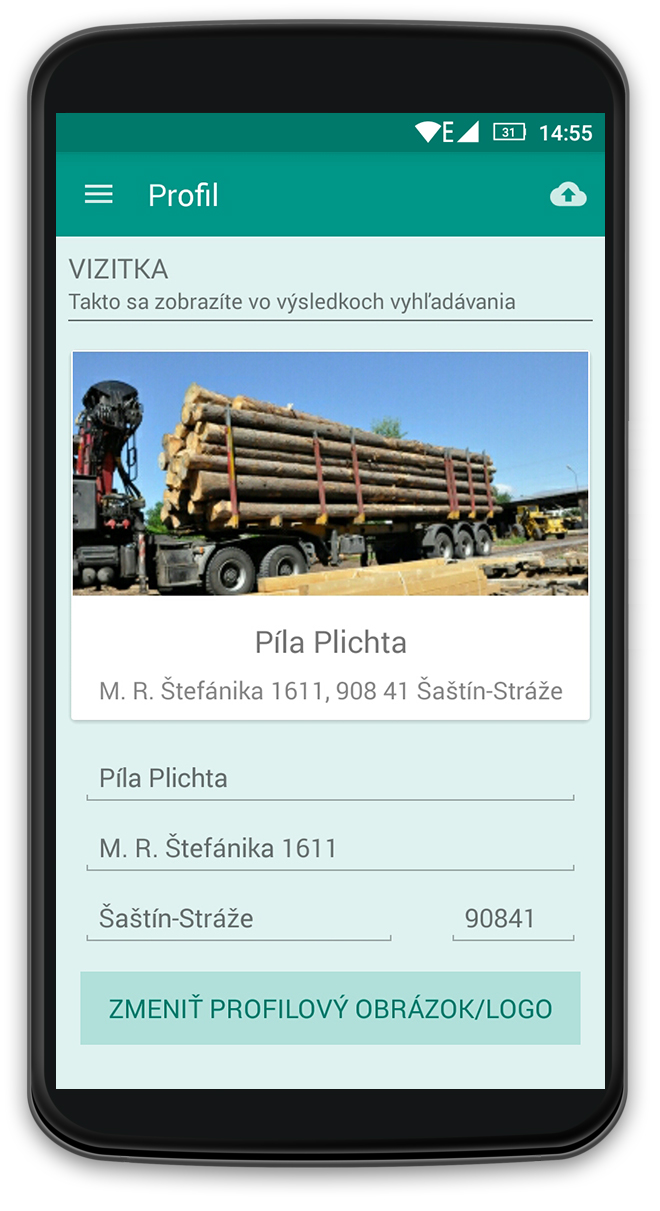
Task: Open the hamburger drawer menu
Action: (x=98, y=195)
